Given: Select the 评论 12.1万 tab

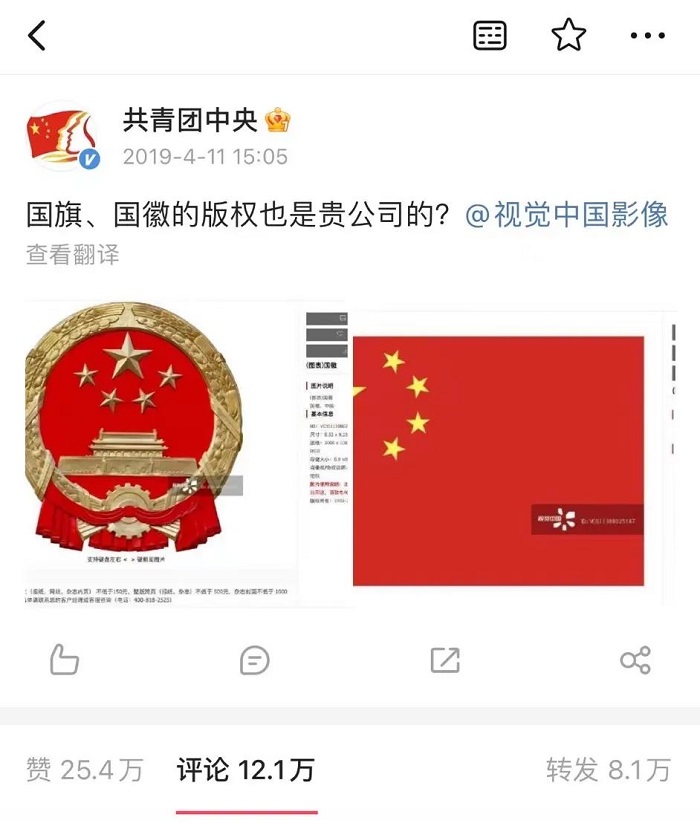Looking at the screenshot, I should tap(246, 769).
